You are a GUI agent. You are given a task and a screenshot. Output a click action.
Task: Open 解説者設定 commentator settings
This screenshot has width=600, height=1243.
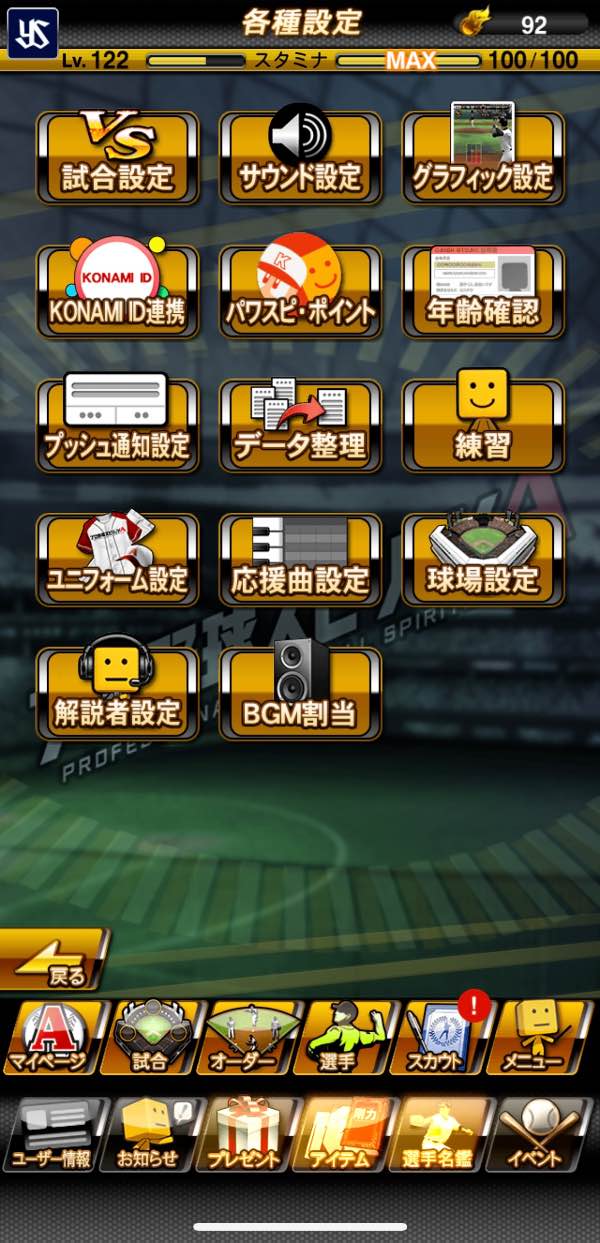[x=117, y=695]
